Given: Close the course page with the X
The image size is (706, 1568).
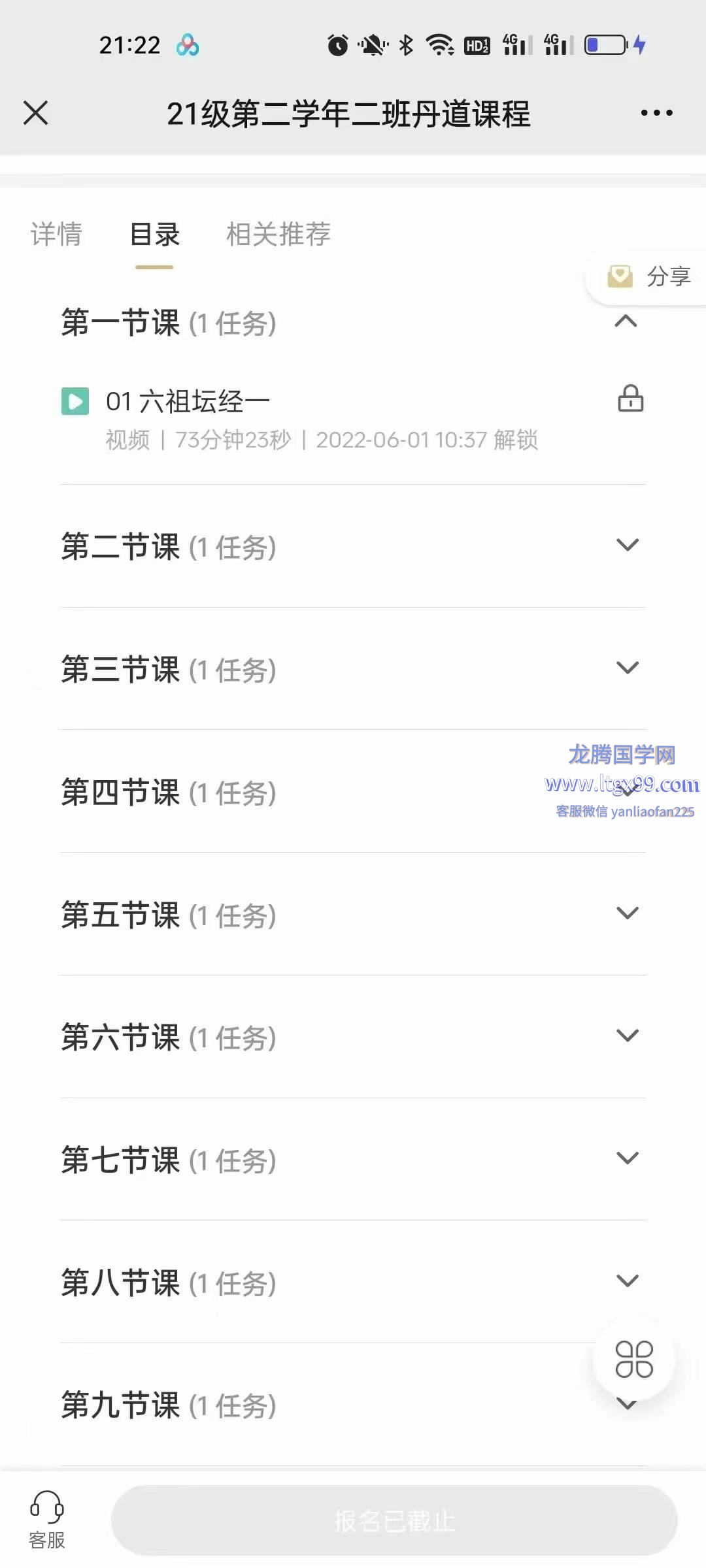Looking at the screenshot, I should click(36, 112).
